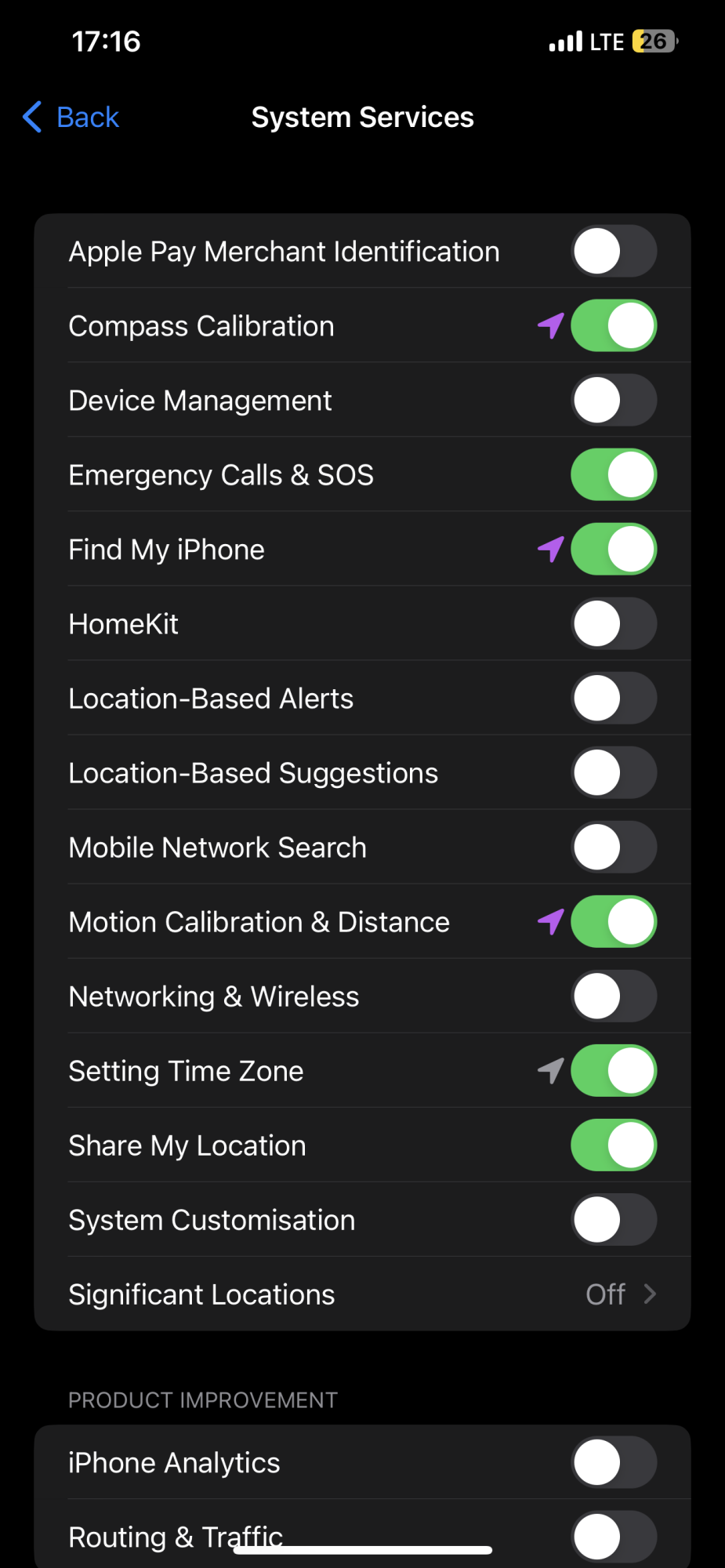This screenshot has width=725, height=1568.
Task: Enable Apple Pay Merchant Identification
Action: [x=613, y=252]
